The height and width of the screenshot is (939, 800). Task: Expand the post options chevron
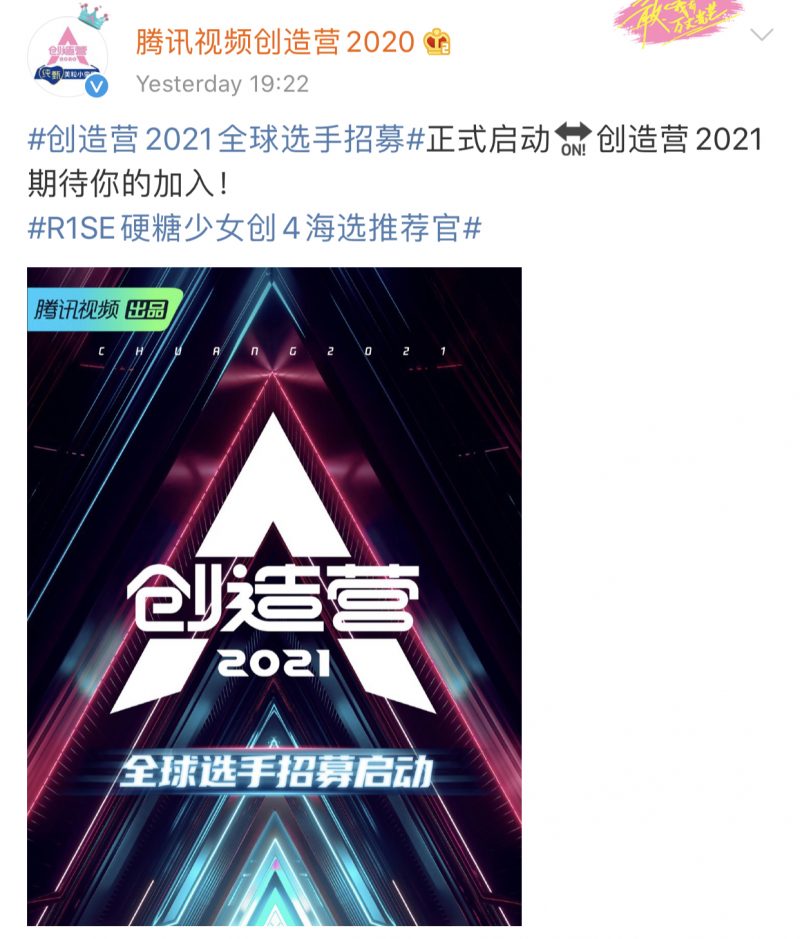[x=762, y=36]
